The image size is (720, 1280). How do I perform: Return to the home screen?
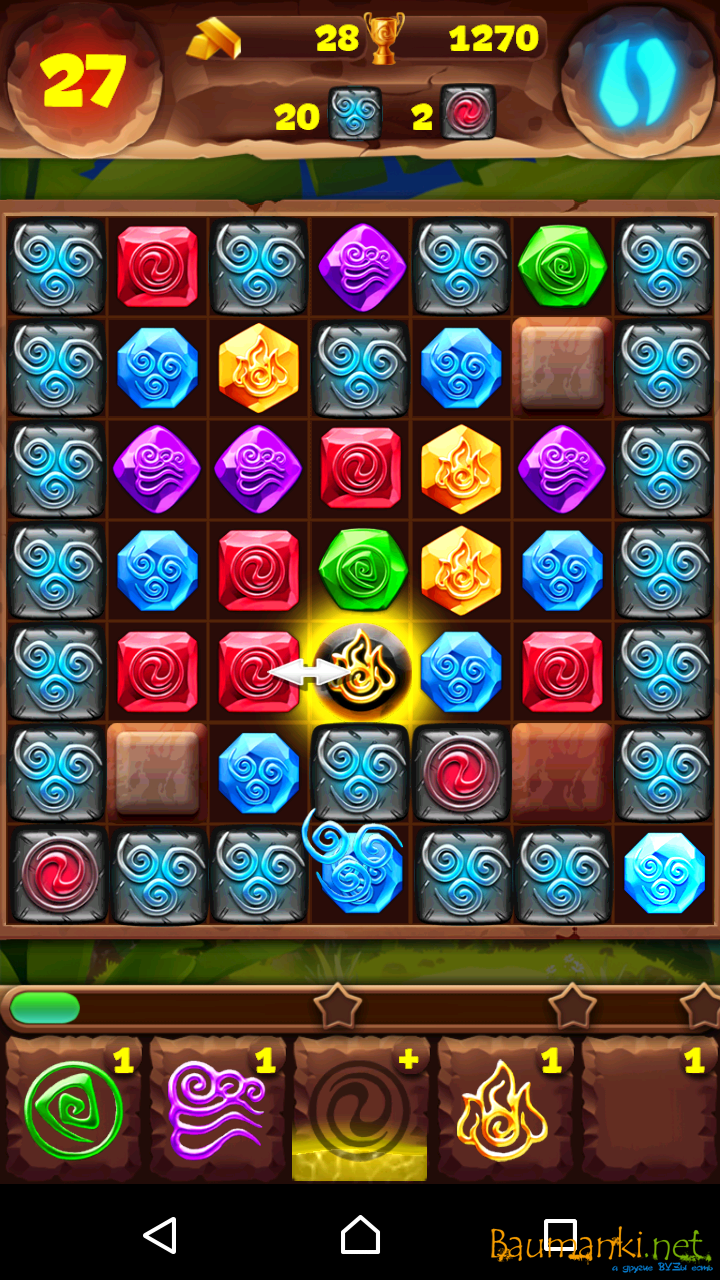(x=360, y=1236)
